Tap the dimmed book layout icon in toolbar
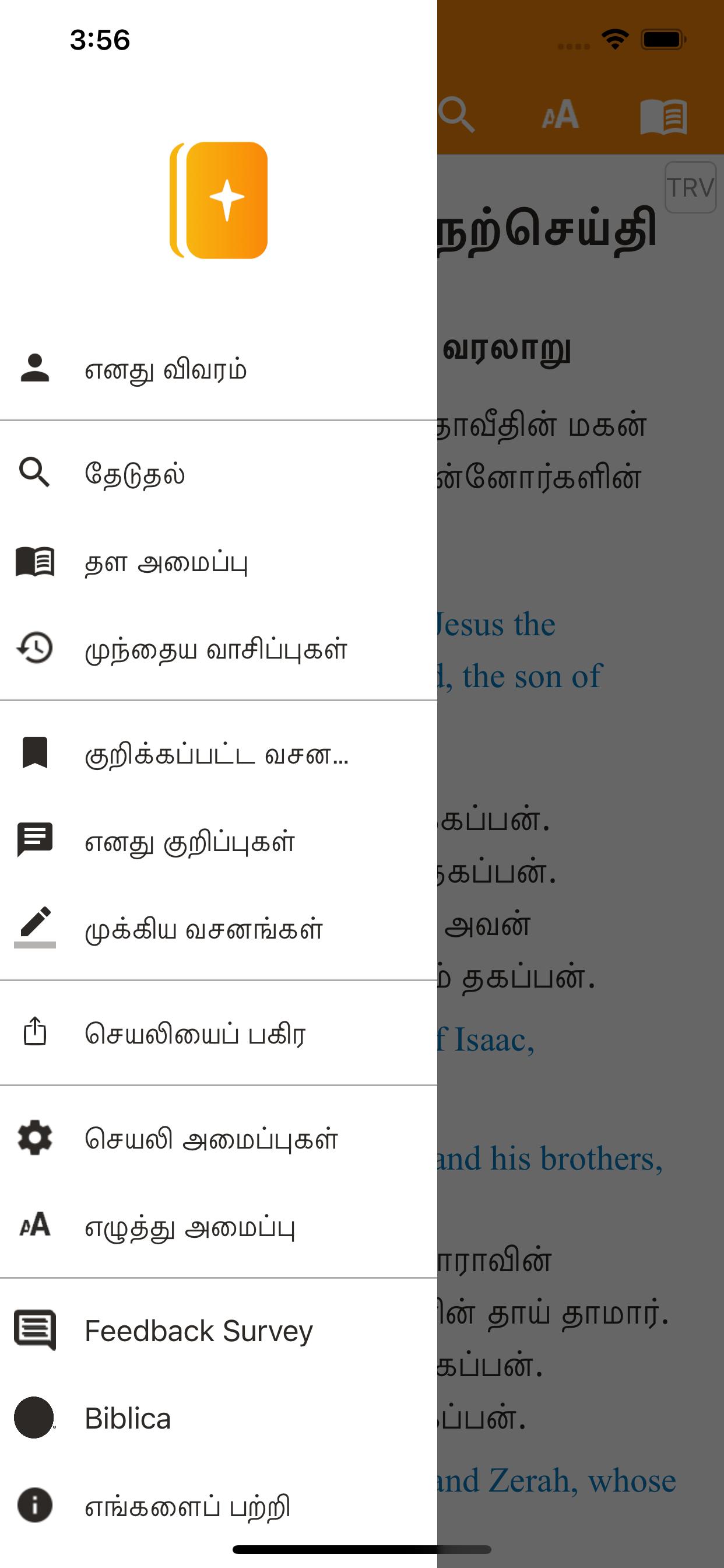This screenshot has height=1568, width=724. pyautogui.click(x=664, y=116)
